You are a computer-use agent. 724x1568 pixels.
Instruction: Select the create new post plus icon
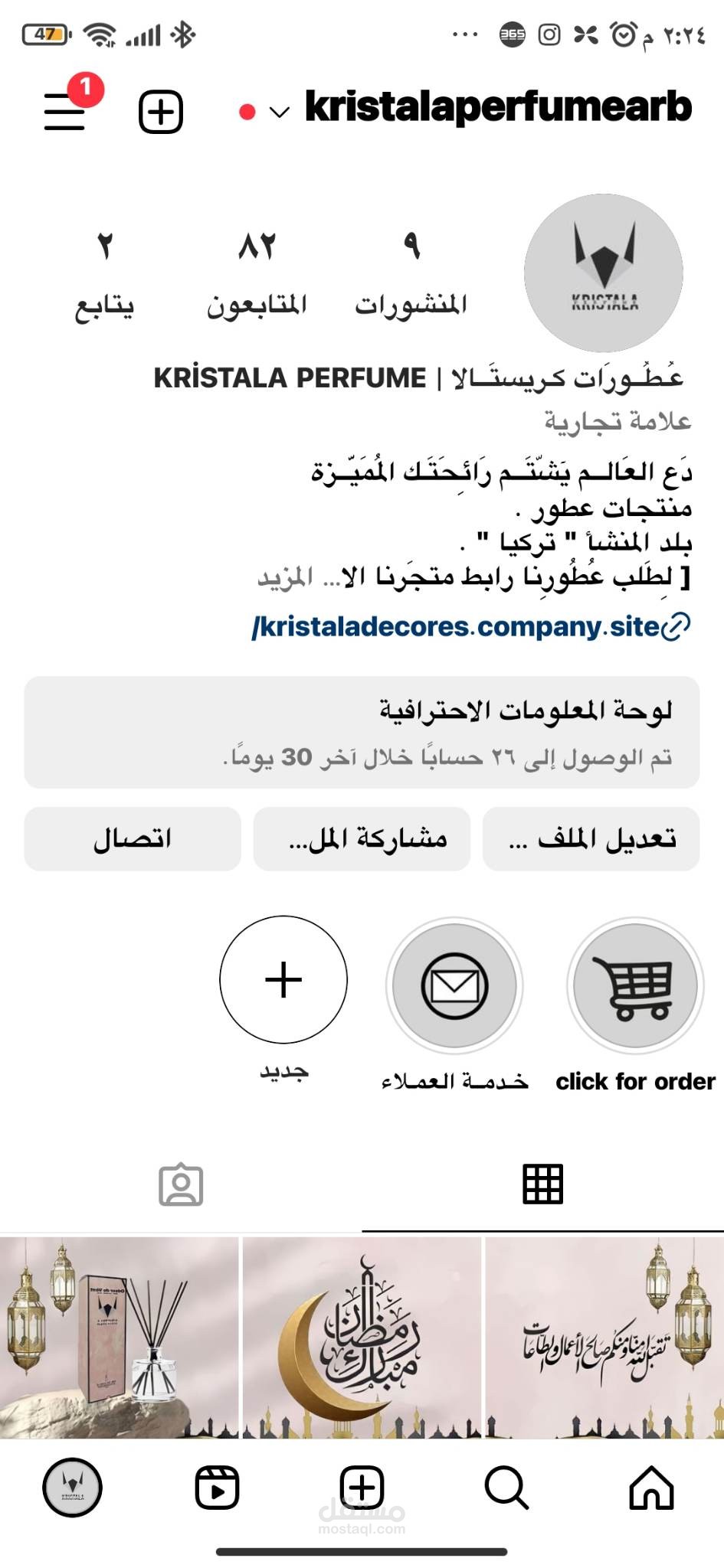pyautogui.click(x=159, y=111)
